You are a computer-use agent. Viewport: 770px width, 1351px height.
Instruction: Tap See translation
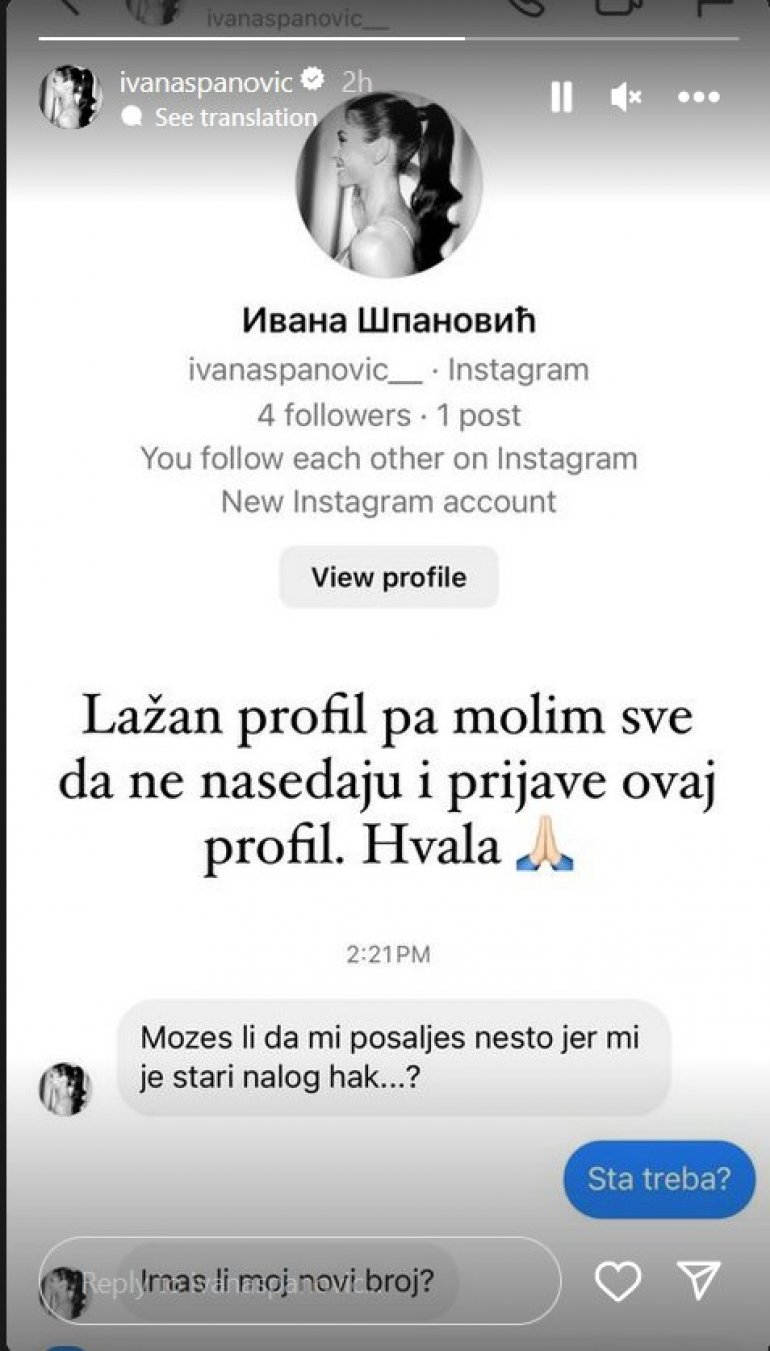coord(234,117)
